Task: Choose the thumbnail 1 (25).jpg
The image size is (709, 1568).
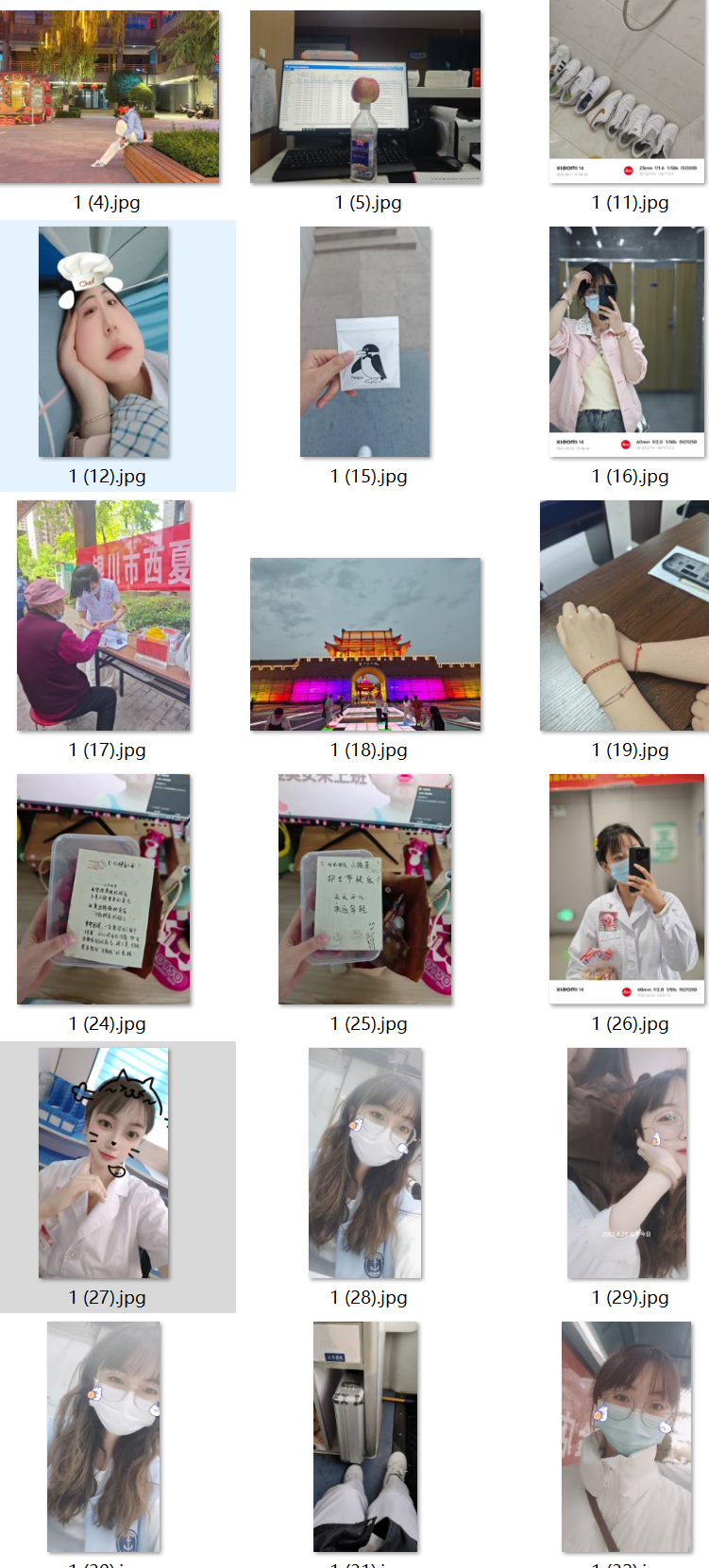Action: point(365,889)
